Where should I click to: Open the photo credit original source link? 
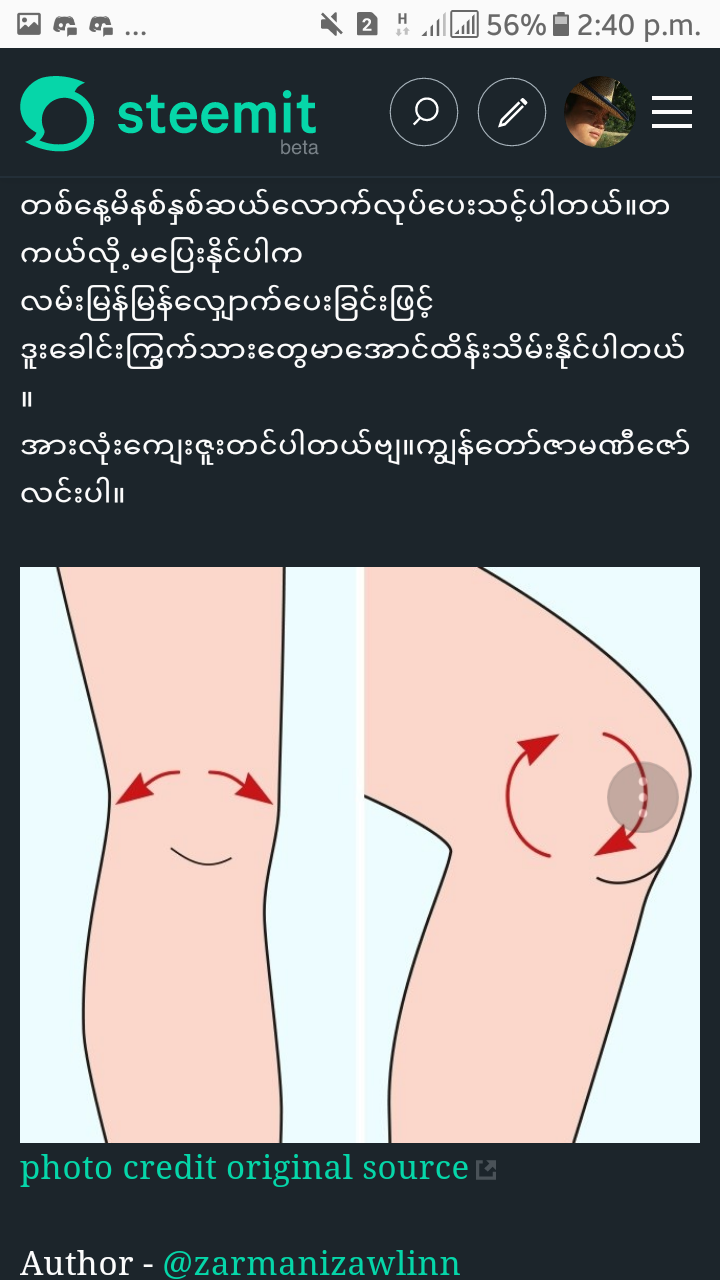[x=245, y=1168]
